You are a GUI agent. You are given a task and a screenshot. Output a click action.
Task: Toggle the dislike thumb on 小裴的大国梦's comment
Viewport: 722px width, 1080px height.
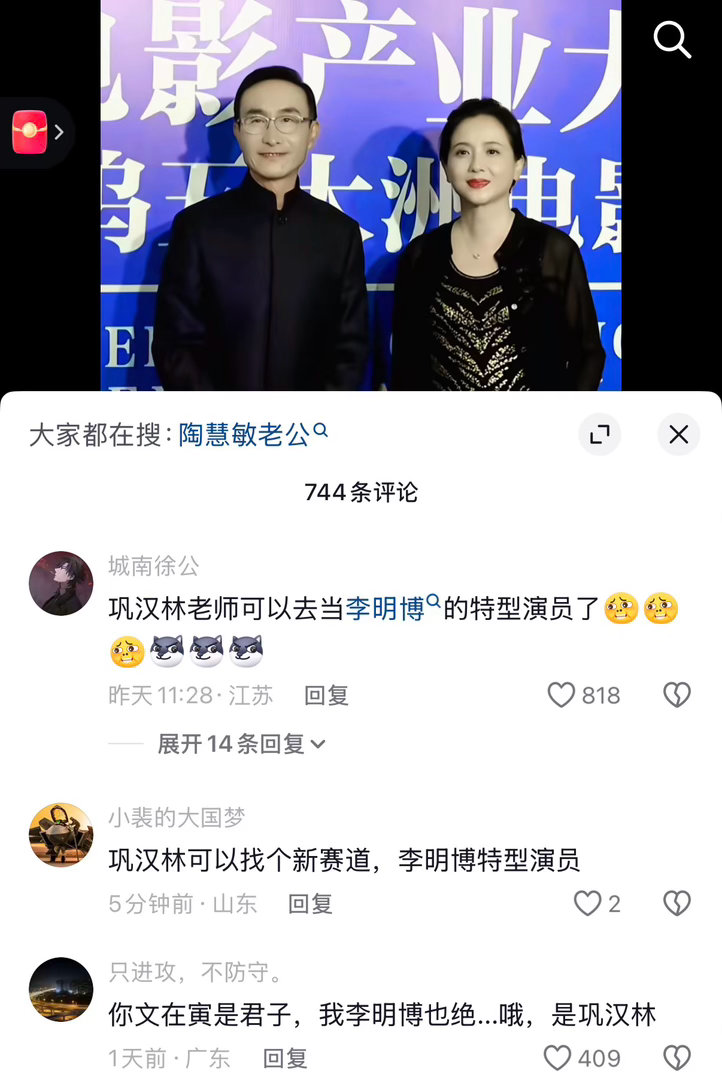pos(677,903)
